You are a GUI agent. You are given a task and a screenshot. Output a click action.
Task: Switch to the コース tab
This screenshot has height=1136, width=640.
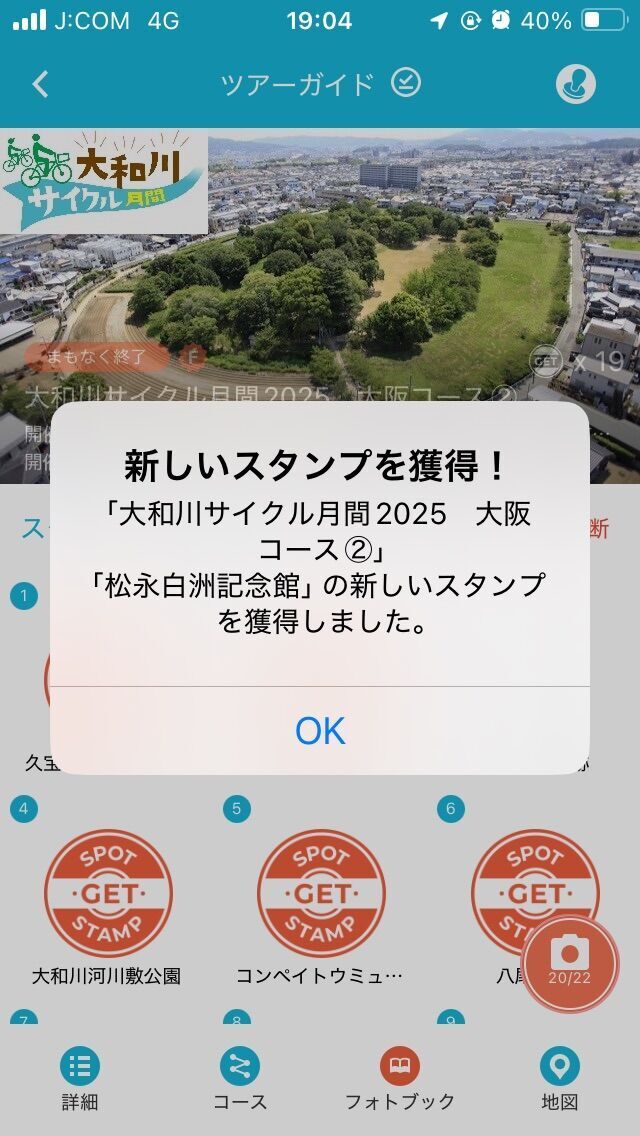(240, 1079)
